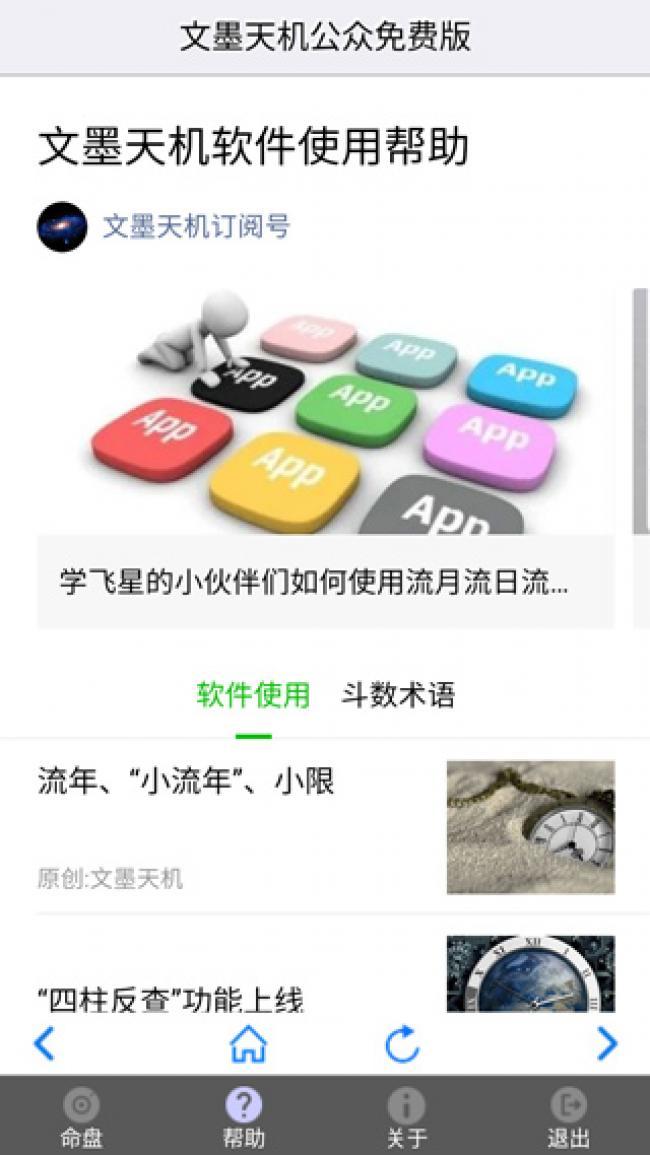The image size is (650, 1155).
Task: Switch to the 软件使用 tab
Action: pyautogui.click(x=253, y=695)
